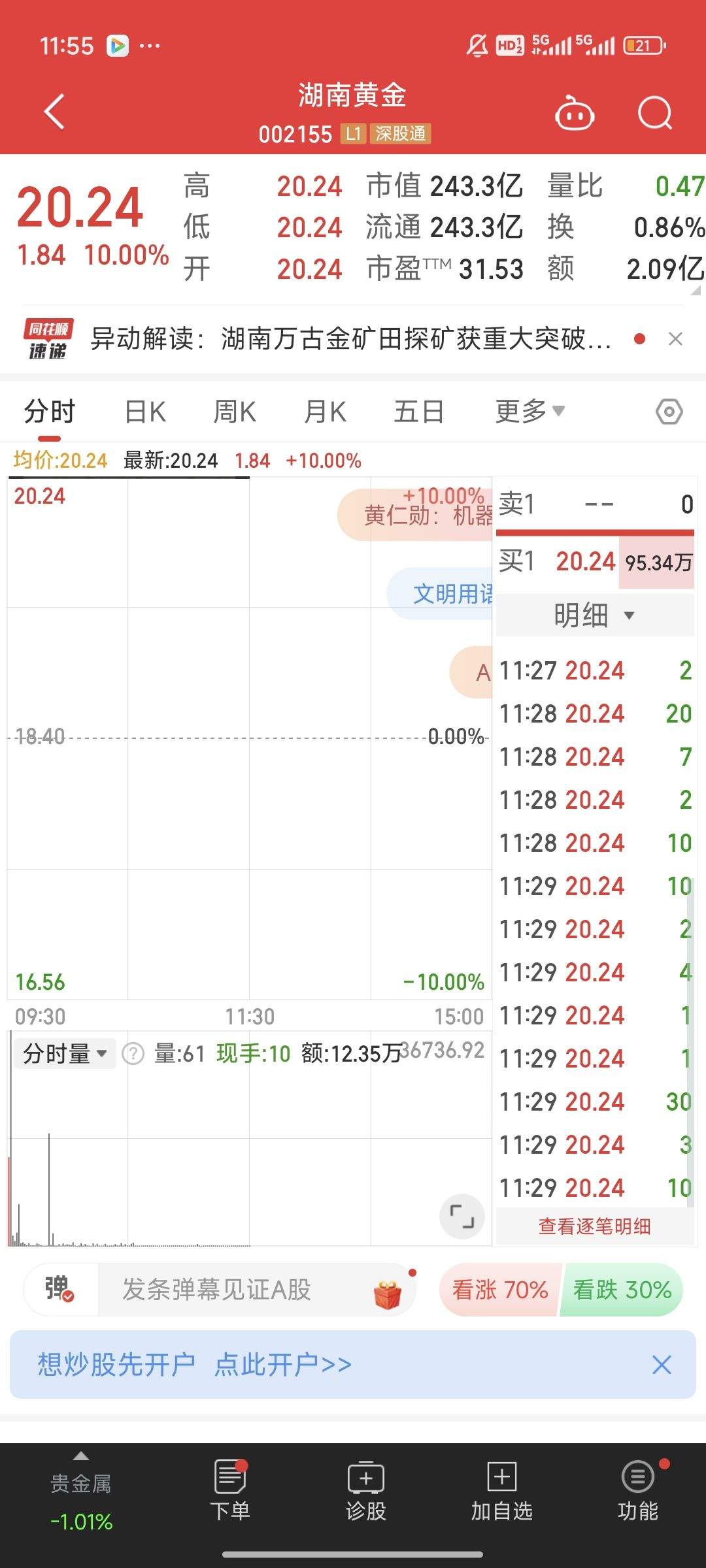Open the 更多 chart type dropdown
This screenshot has height=1568, width=706.
pos(529,410)
